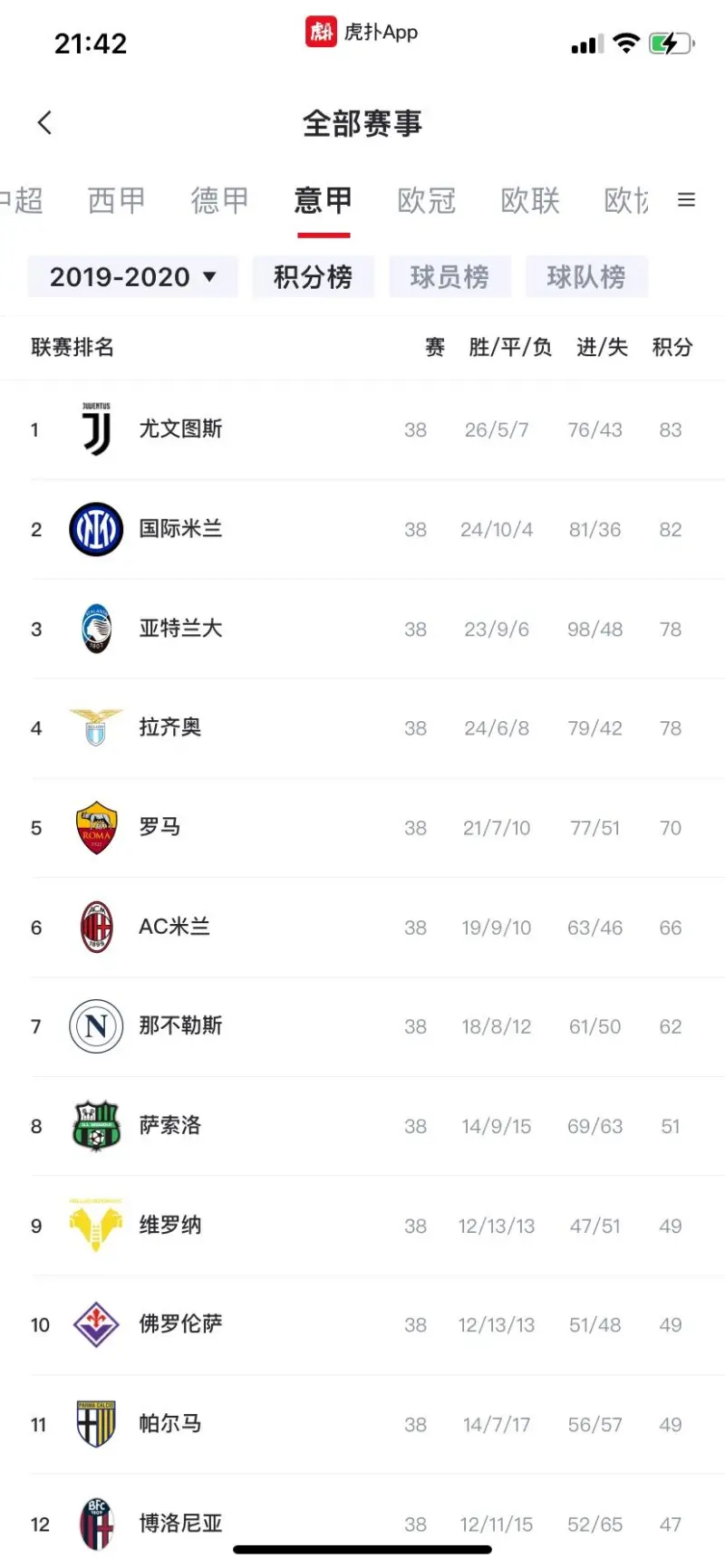This screenshot has height=1568, width=725.
Task: Show the 球员榜 ranking
Action: [x=450, y=276]
